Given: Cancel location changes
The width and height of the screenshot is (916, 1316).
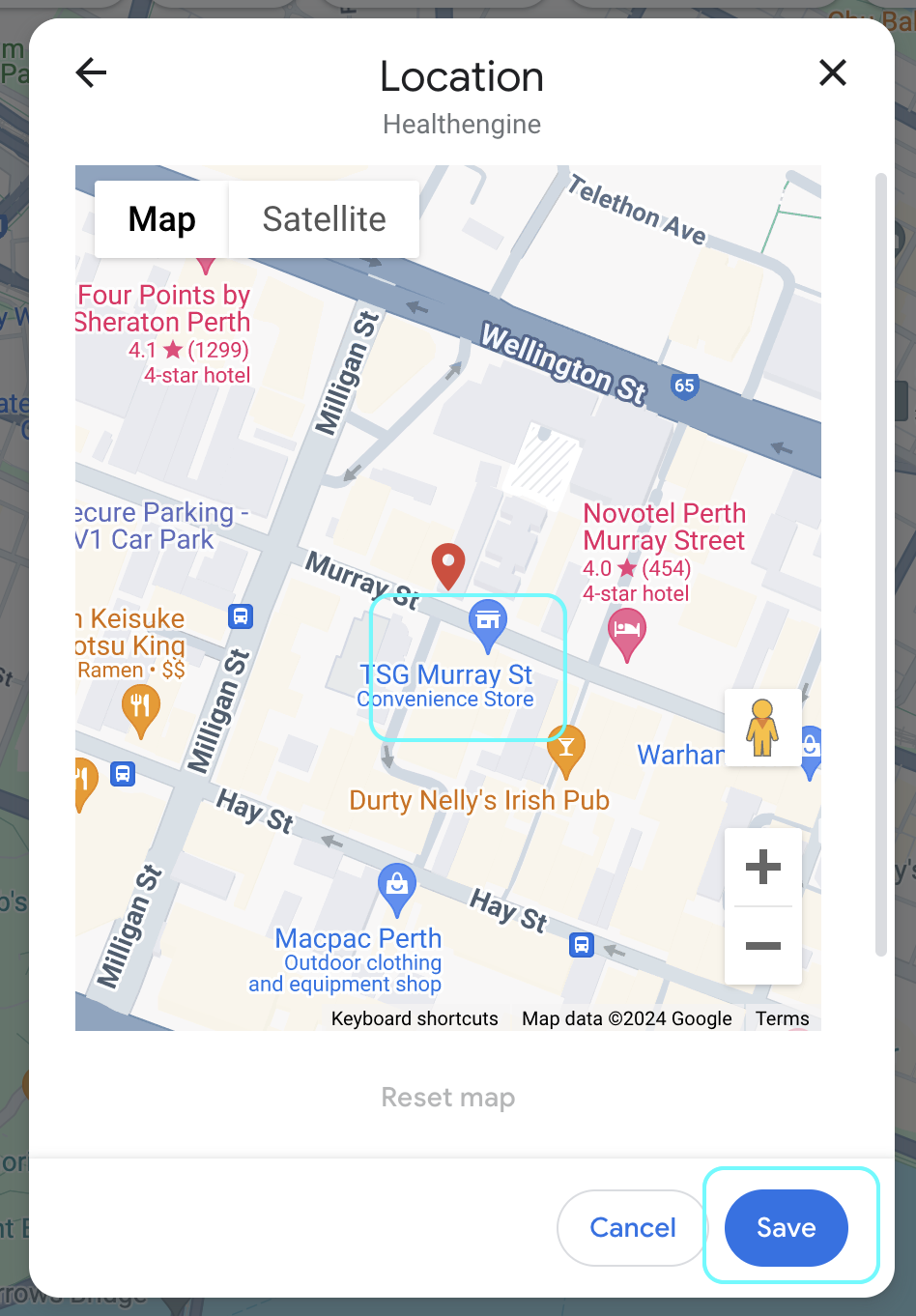Looking at the screenshot, I should point(633,1227).
